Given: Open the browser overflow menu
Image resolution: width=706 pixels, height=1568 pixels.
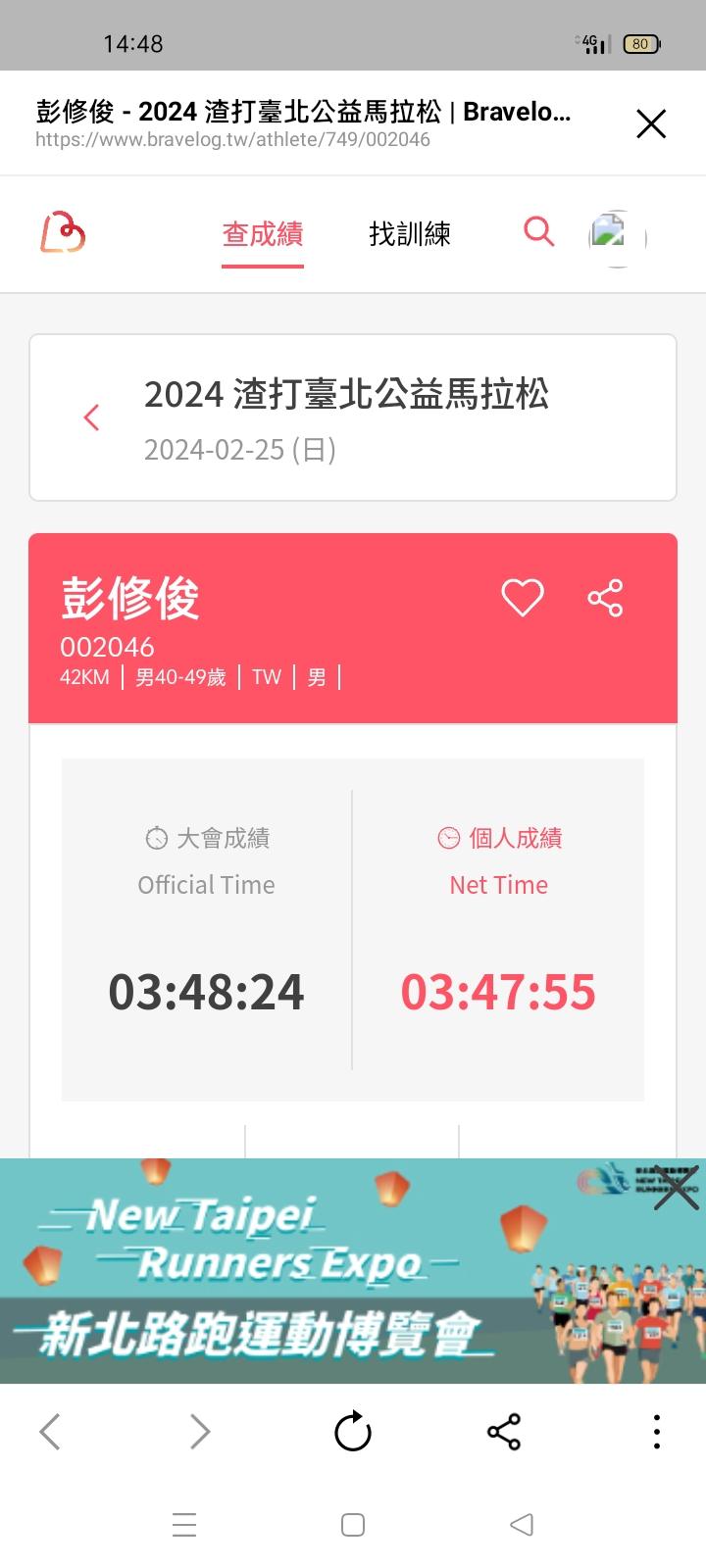Looking at the screenshot, I should [656, 1432].
